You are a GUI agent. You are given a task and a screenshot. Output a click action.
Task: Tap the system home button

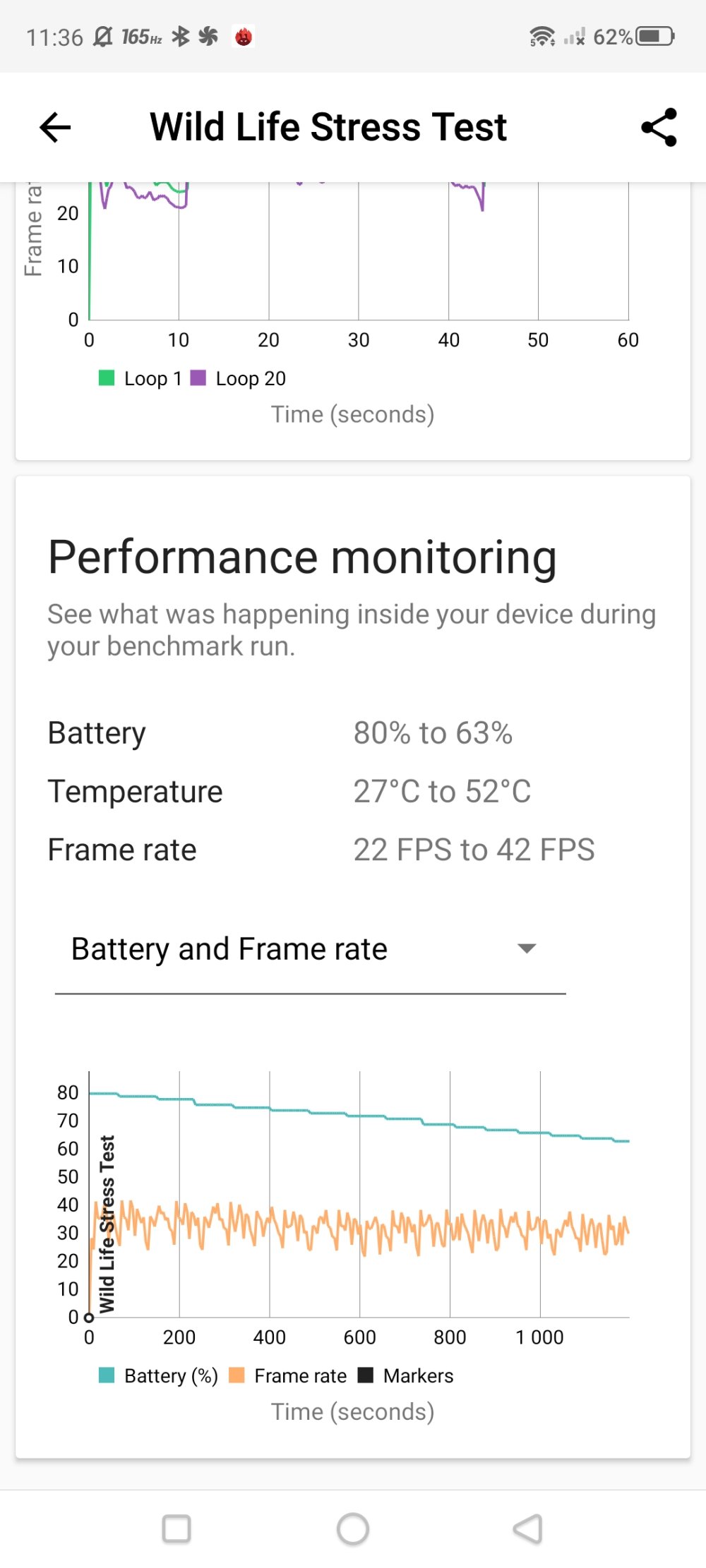tap(353, 1529)
